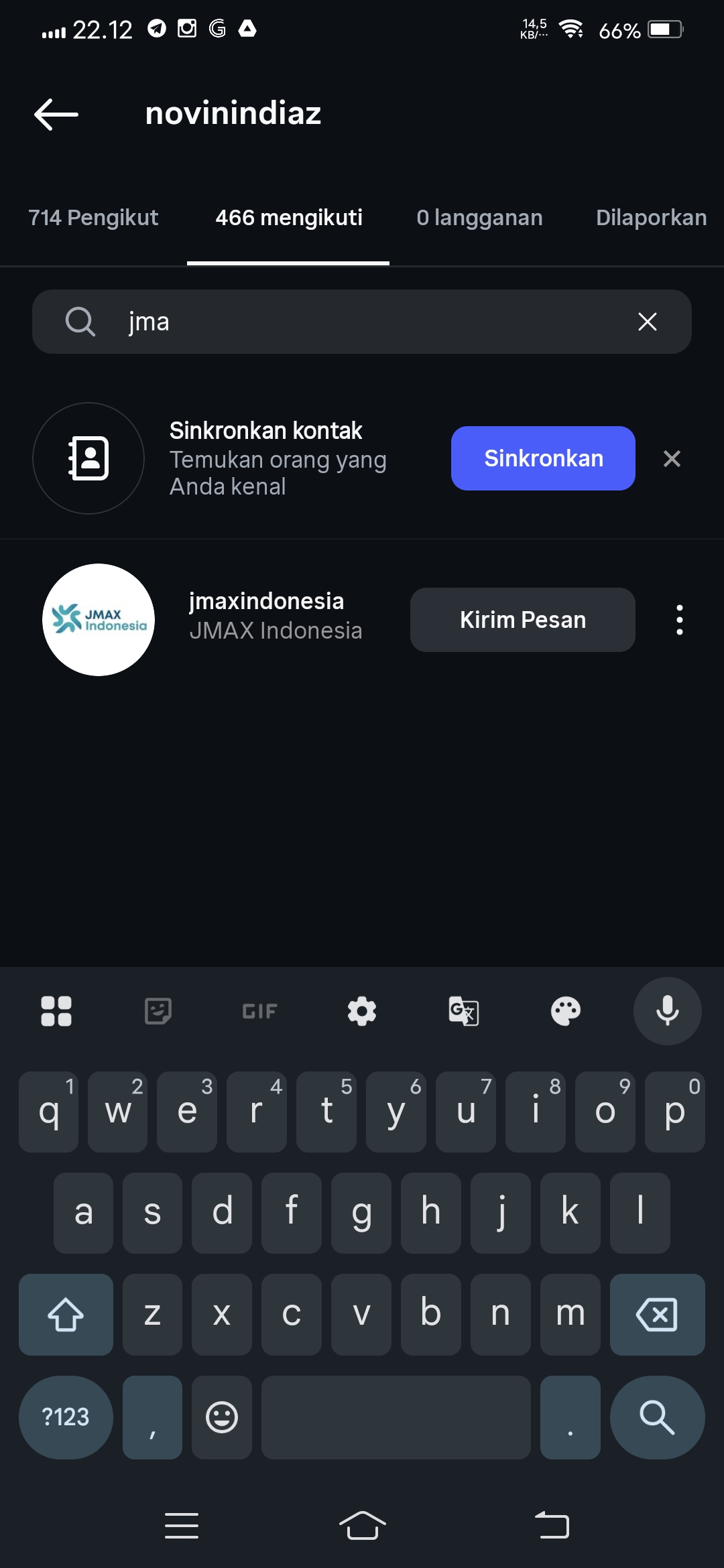Delete a character with the backspace key
This screenshot has width=724, height=1568.
point(657,1315)
